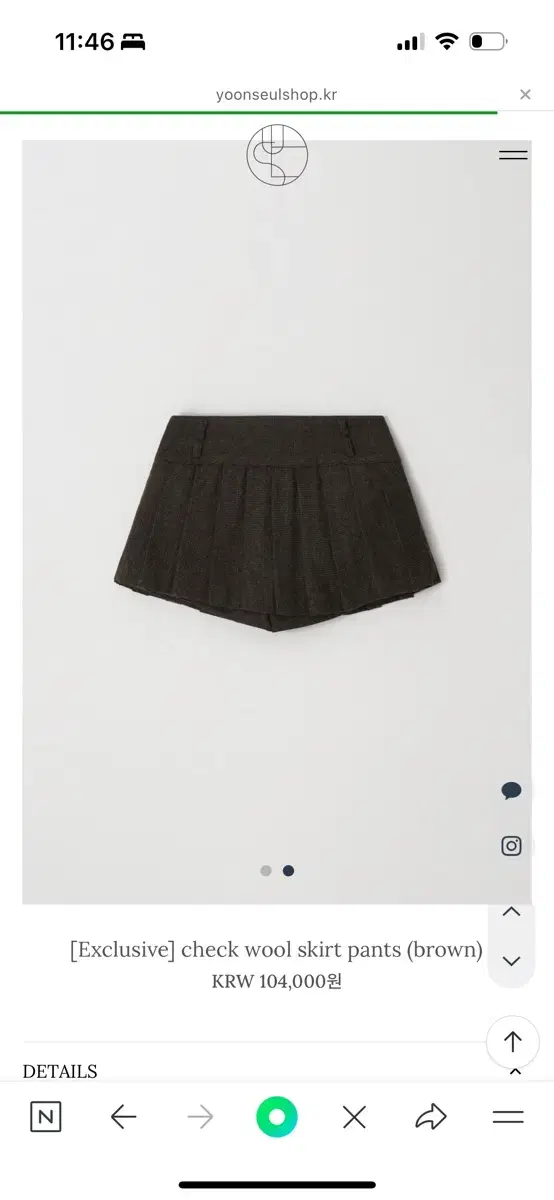The width and height of the screenshot is (554, 1200).
Task: Open the browser menu in the bottom toolbar
Action: [508, 1117]
